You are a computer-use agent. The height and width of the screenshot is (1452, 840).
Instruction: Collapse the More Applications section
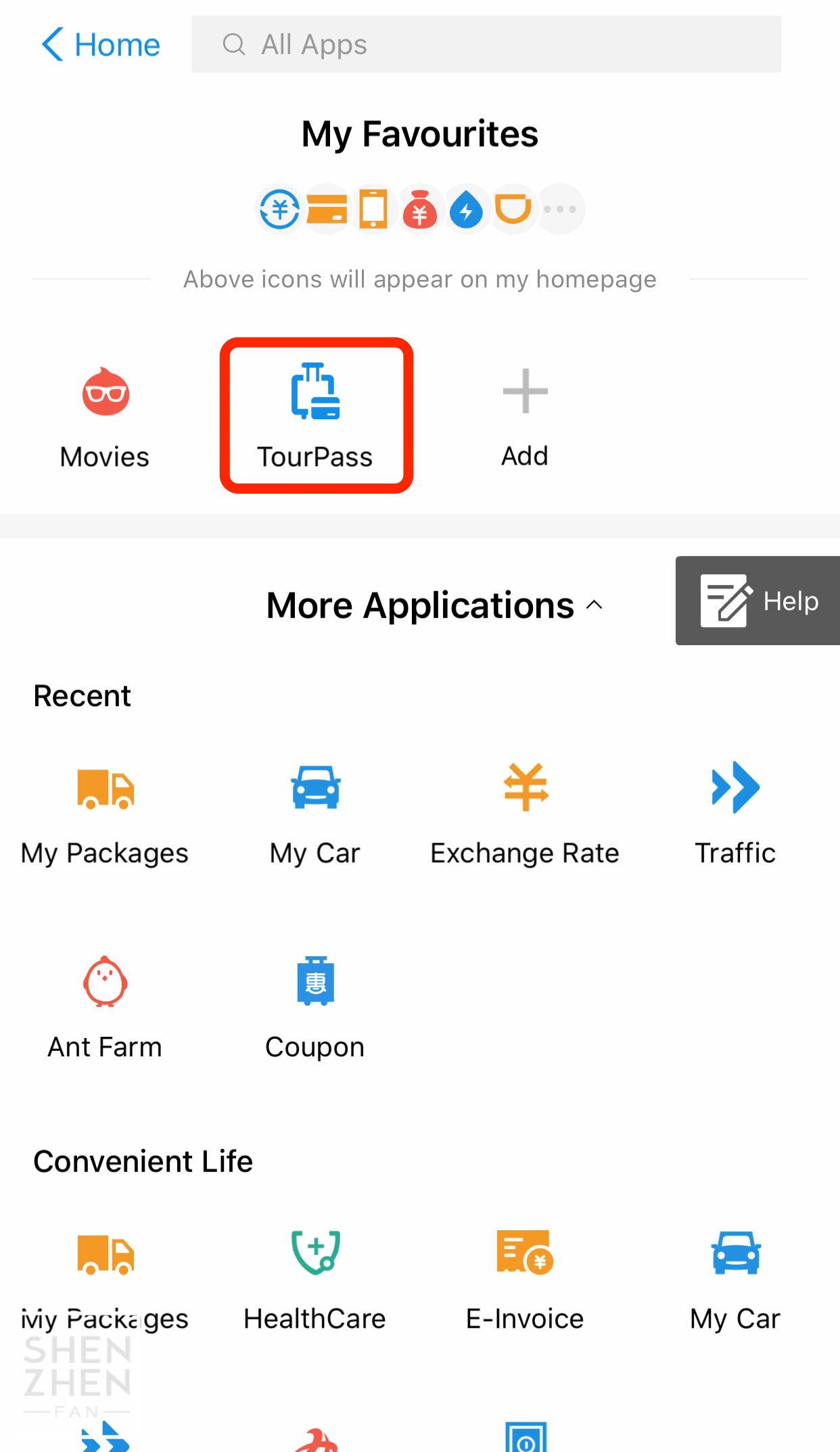click(434, 605)
